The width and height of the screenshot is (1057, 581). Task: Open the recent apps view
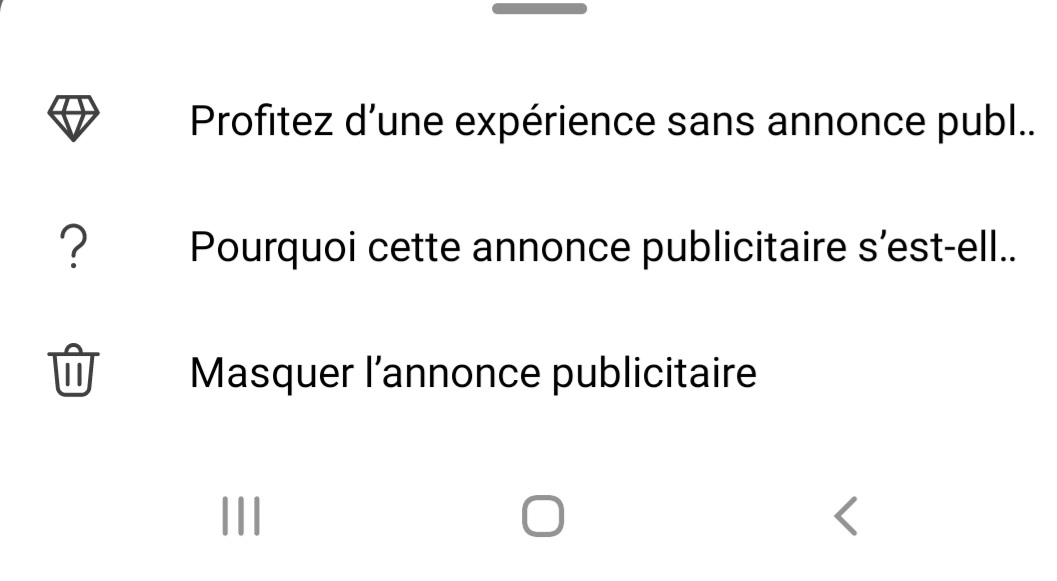tap(241, 515)
